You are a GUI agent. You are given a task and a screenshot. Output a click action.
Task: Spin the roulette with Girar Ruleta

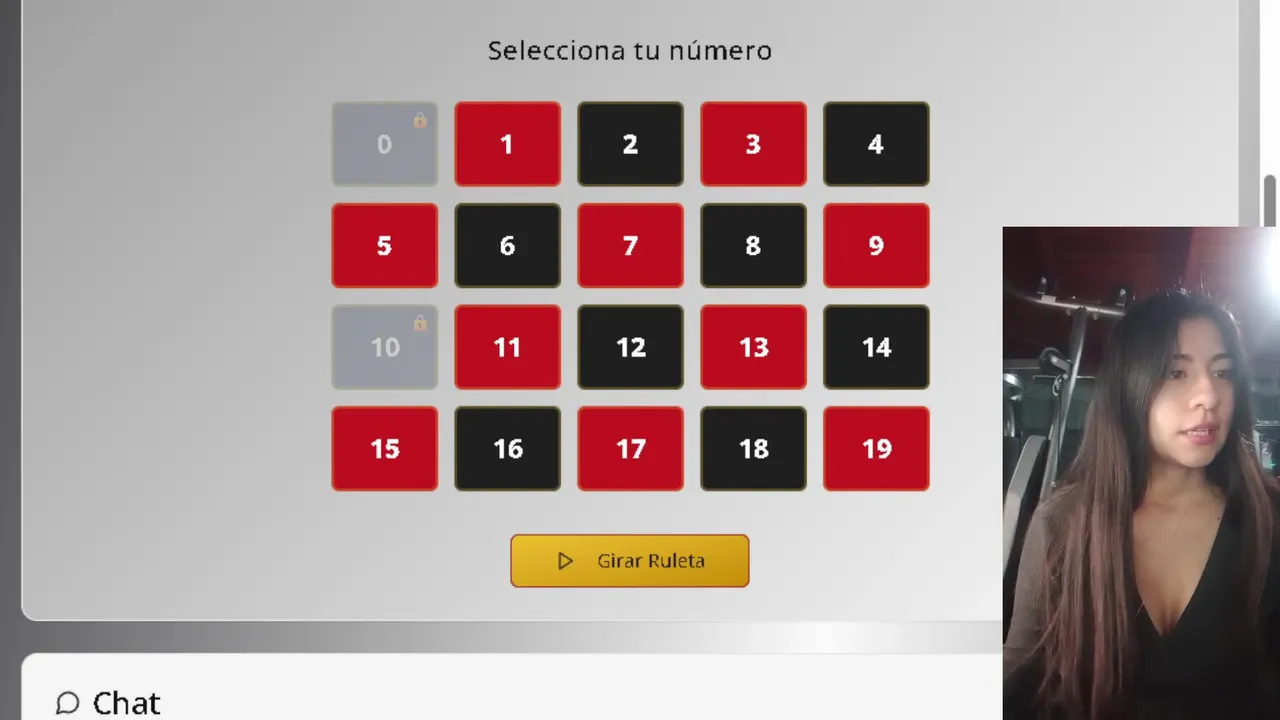(x=629, y=561)
